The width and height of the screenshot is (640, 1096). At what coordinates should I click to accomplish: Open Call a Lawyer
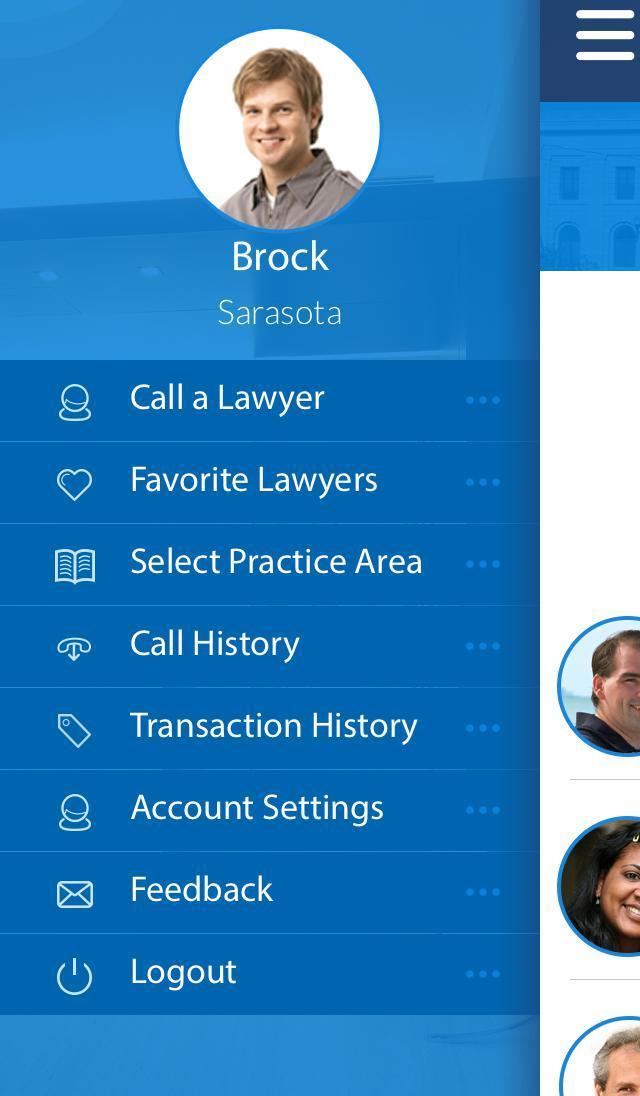(x=227, y=399)
